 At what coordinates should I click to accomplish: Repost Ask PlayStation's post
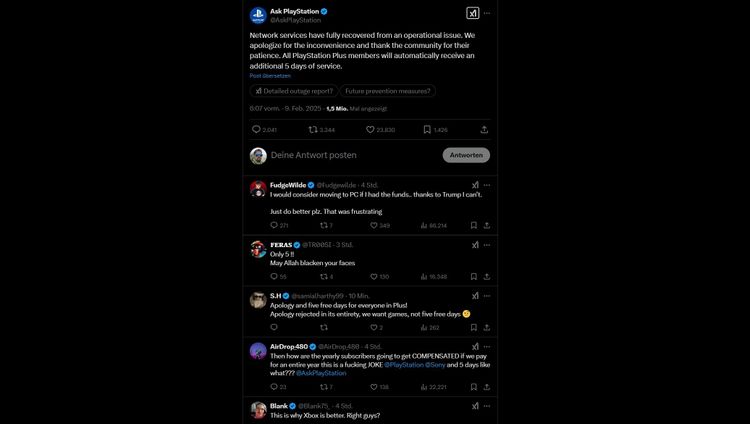coord(313,129)
